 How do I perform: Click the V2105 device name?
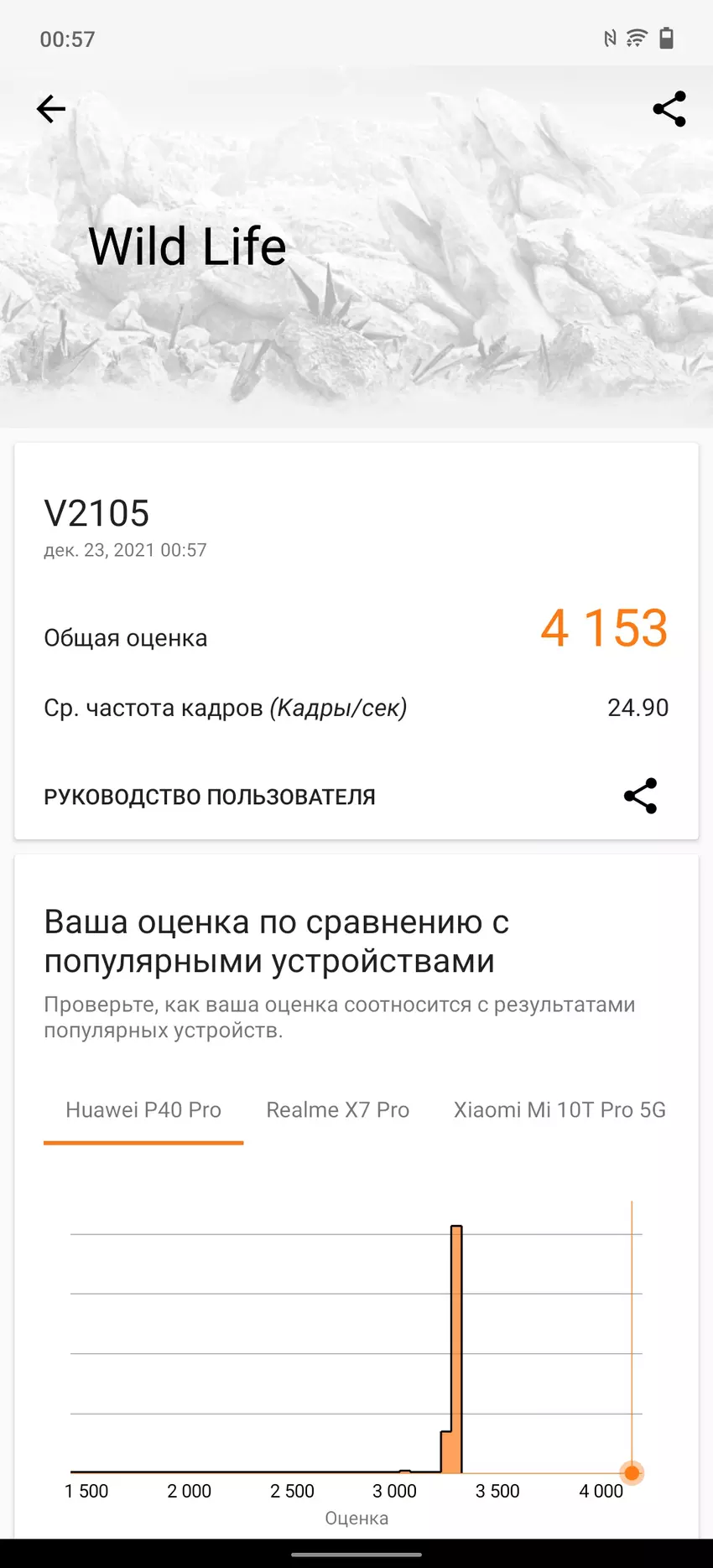pos(96,512)
